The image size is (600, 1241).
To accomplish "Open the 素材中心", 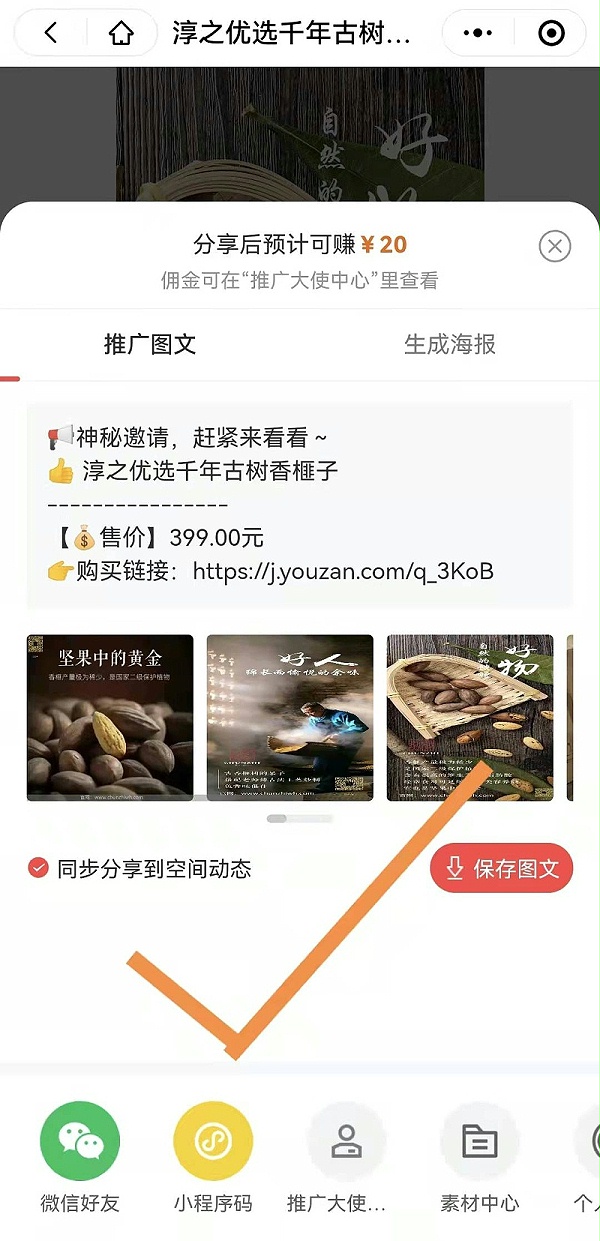I will 480,1142.
